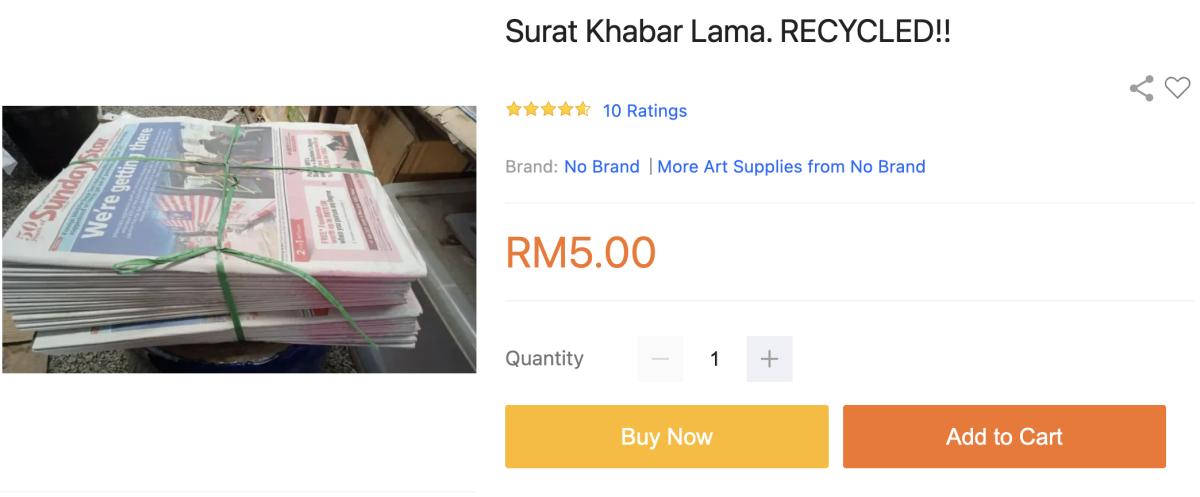This screenshot has height=497, width=1200.
Task: Open the No Brand link
Action: coord(601,167)
